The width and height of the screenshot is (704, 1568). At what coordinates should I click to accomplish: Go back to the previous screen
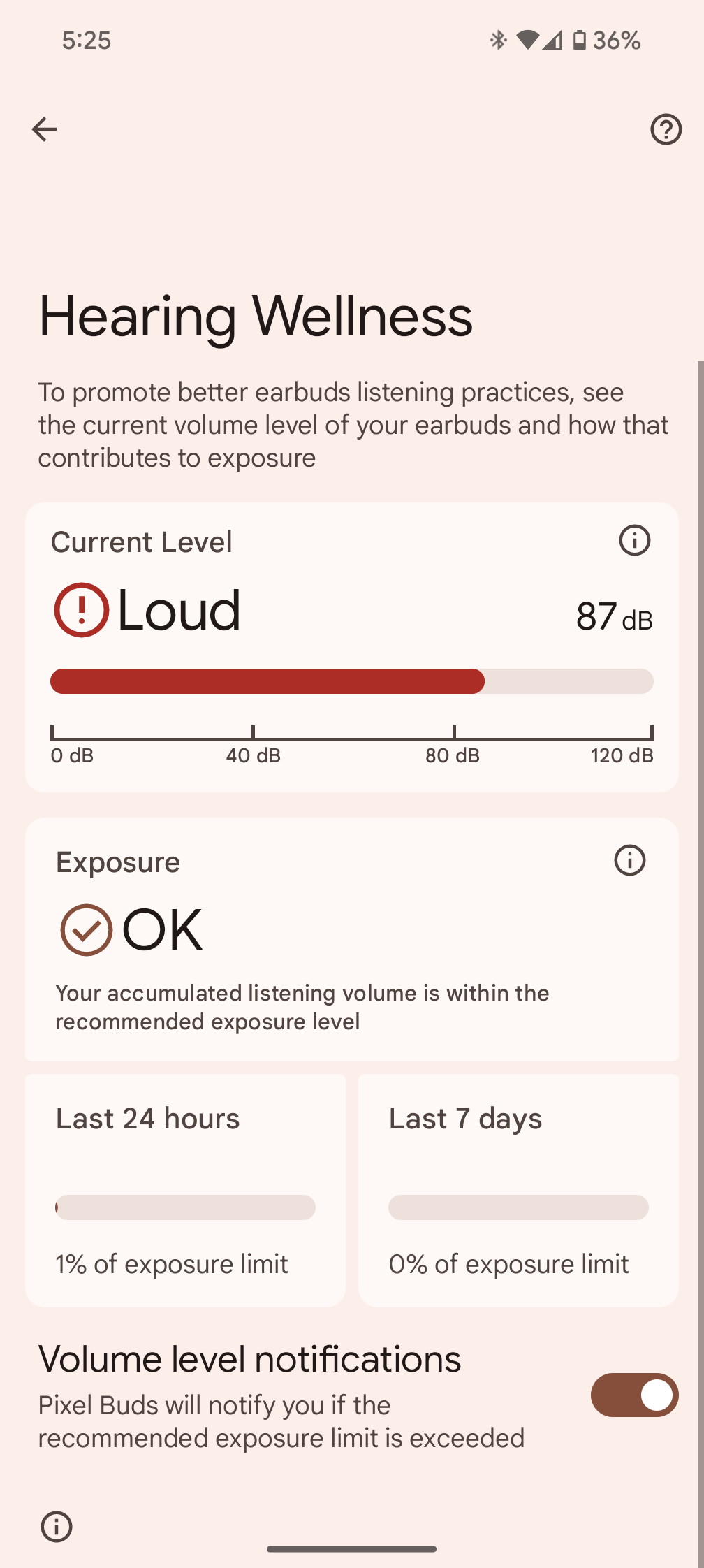point(44,129)
